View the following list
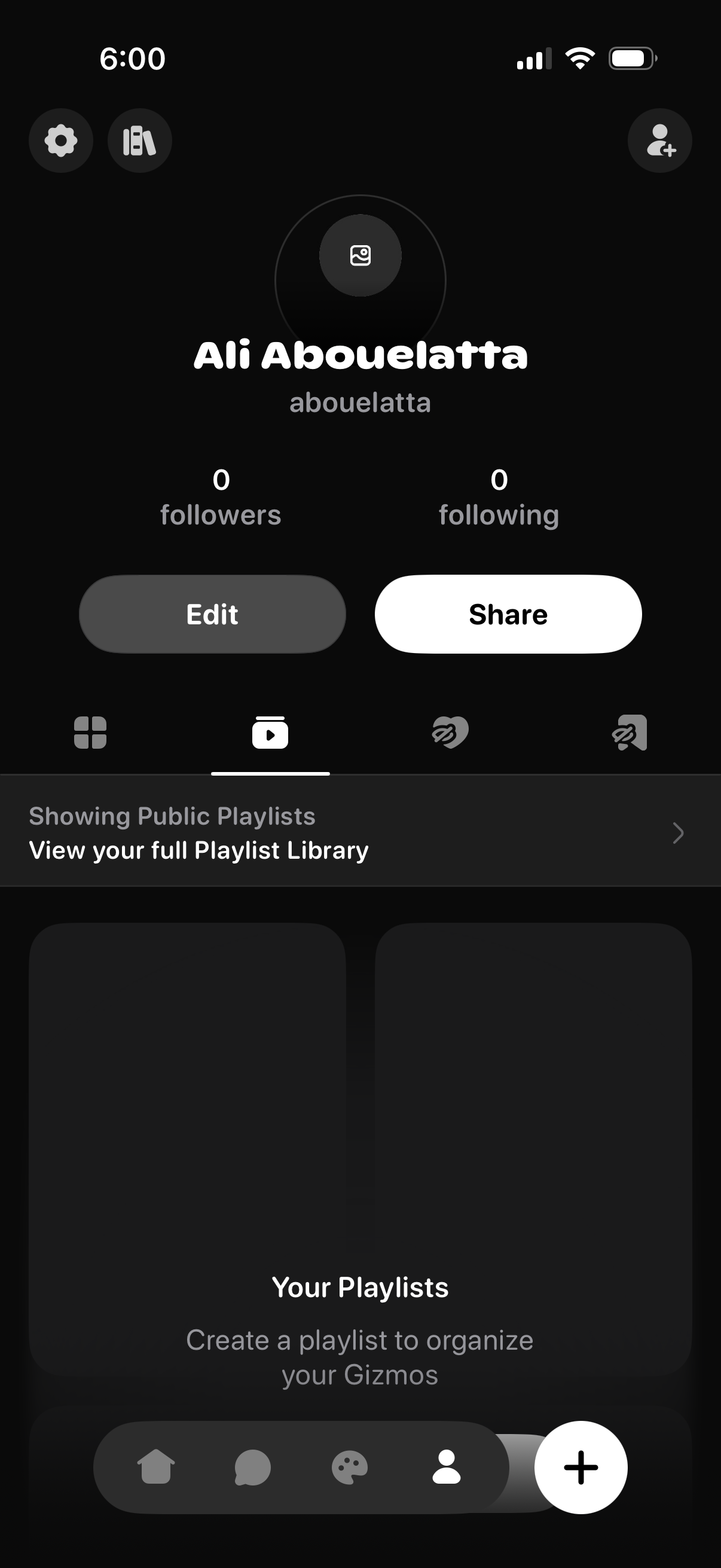 point(499,496)
